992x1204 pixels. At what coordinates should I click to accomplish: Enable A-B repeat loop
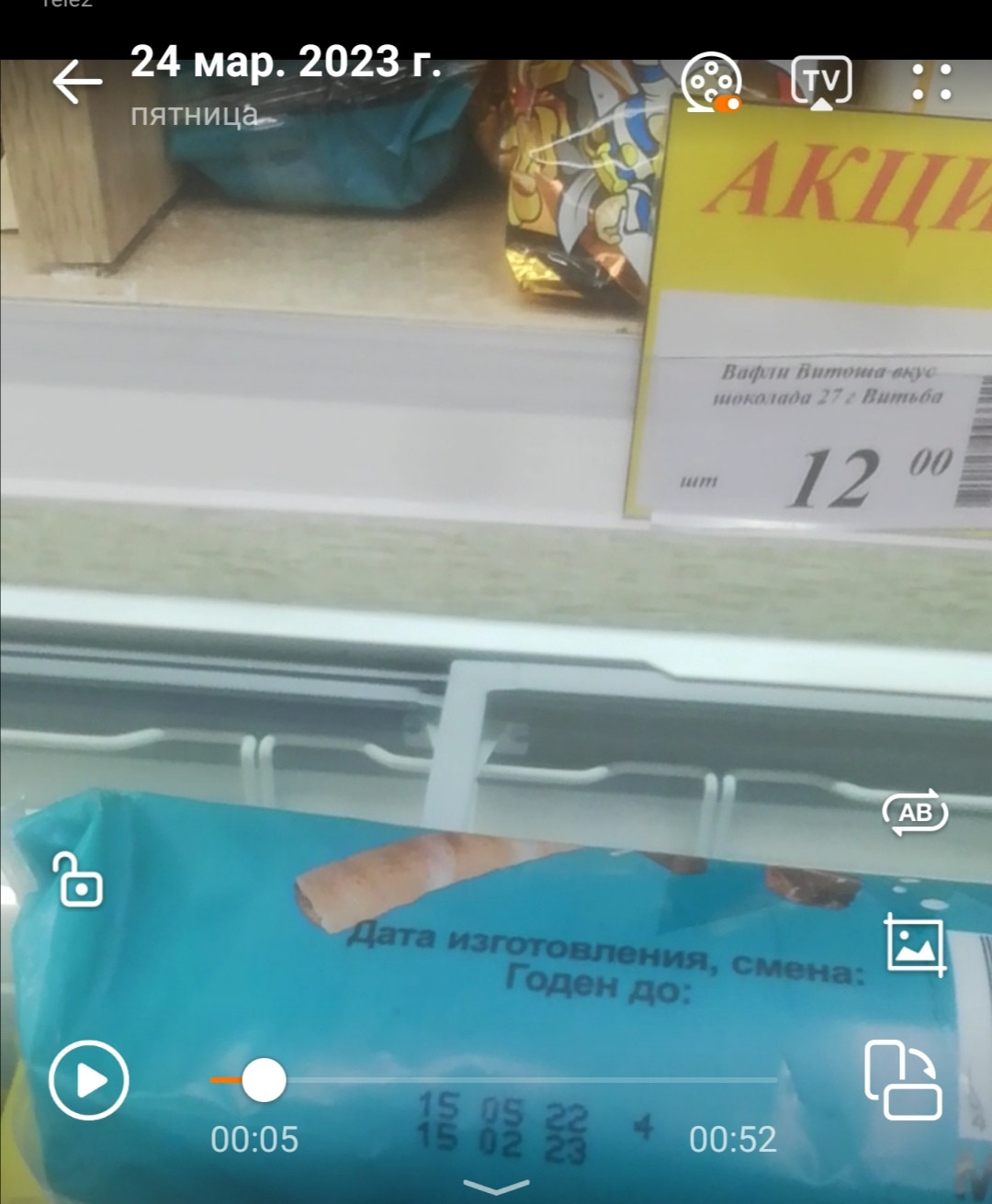915,813
